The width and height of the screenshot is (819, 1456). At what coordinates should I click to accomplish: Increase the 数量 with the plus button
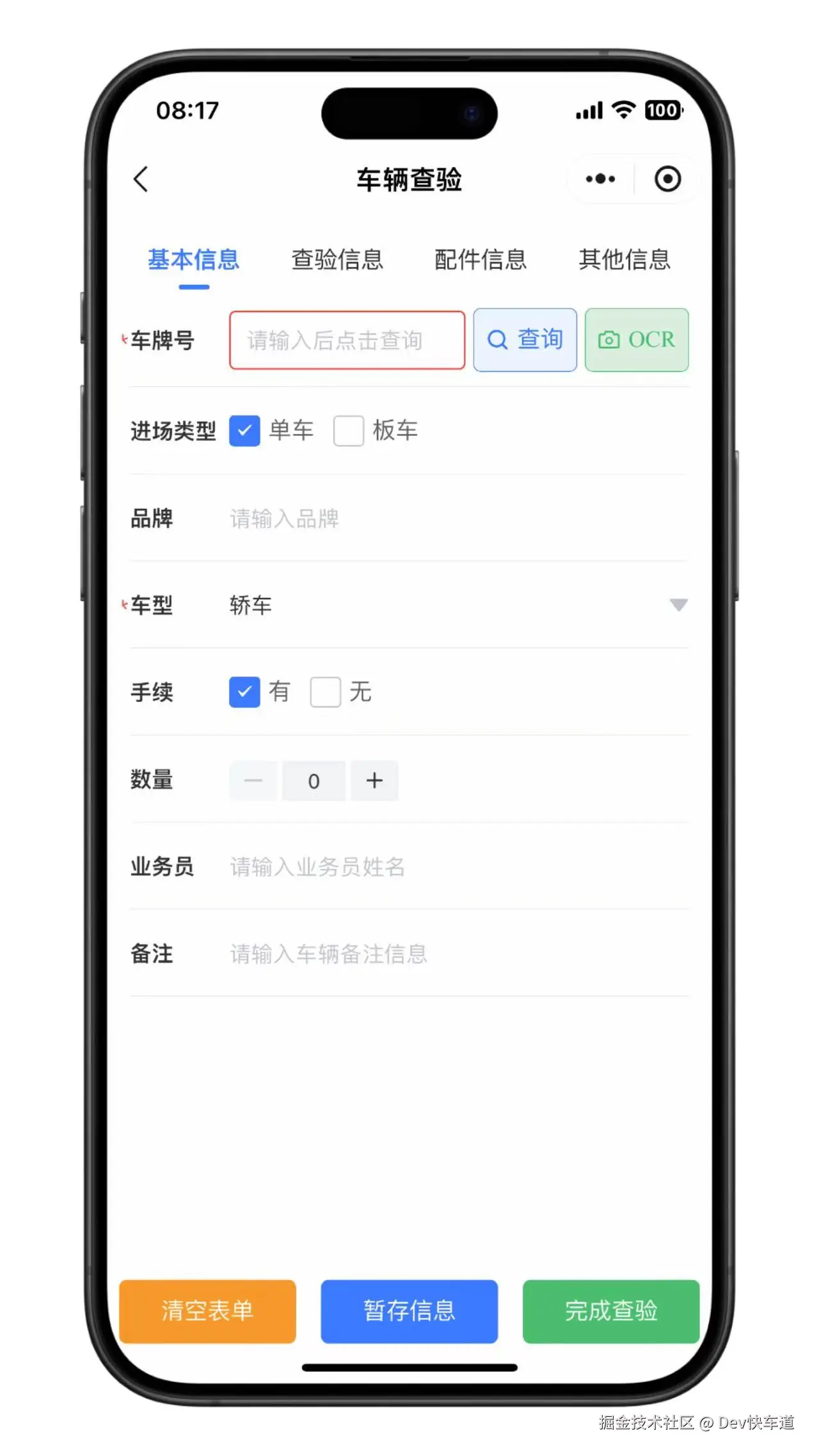[x=374, y=780]
